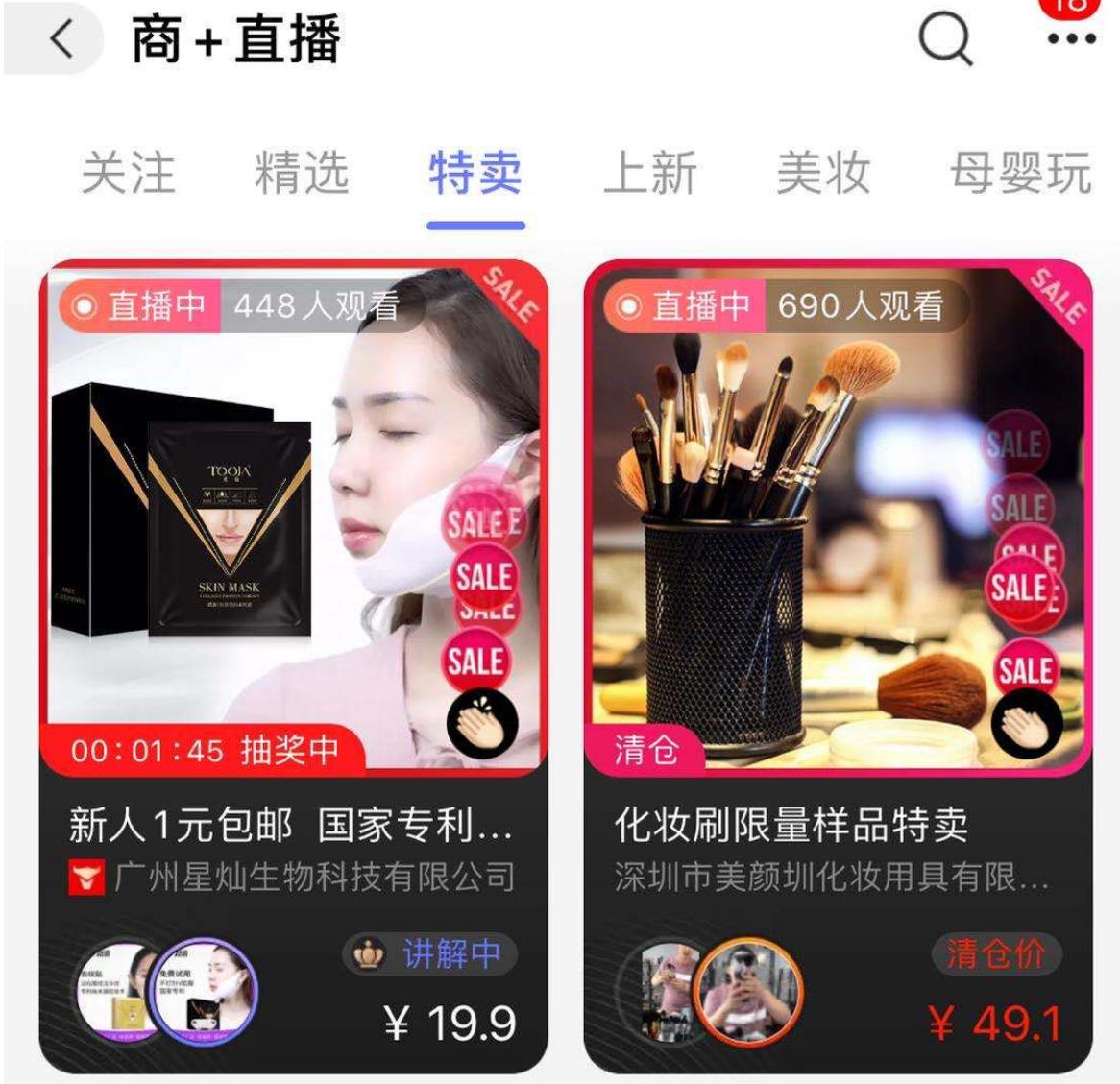Open the search magnifier icon

pos(945,40)
